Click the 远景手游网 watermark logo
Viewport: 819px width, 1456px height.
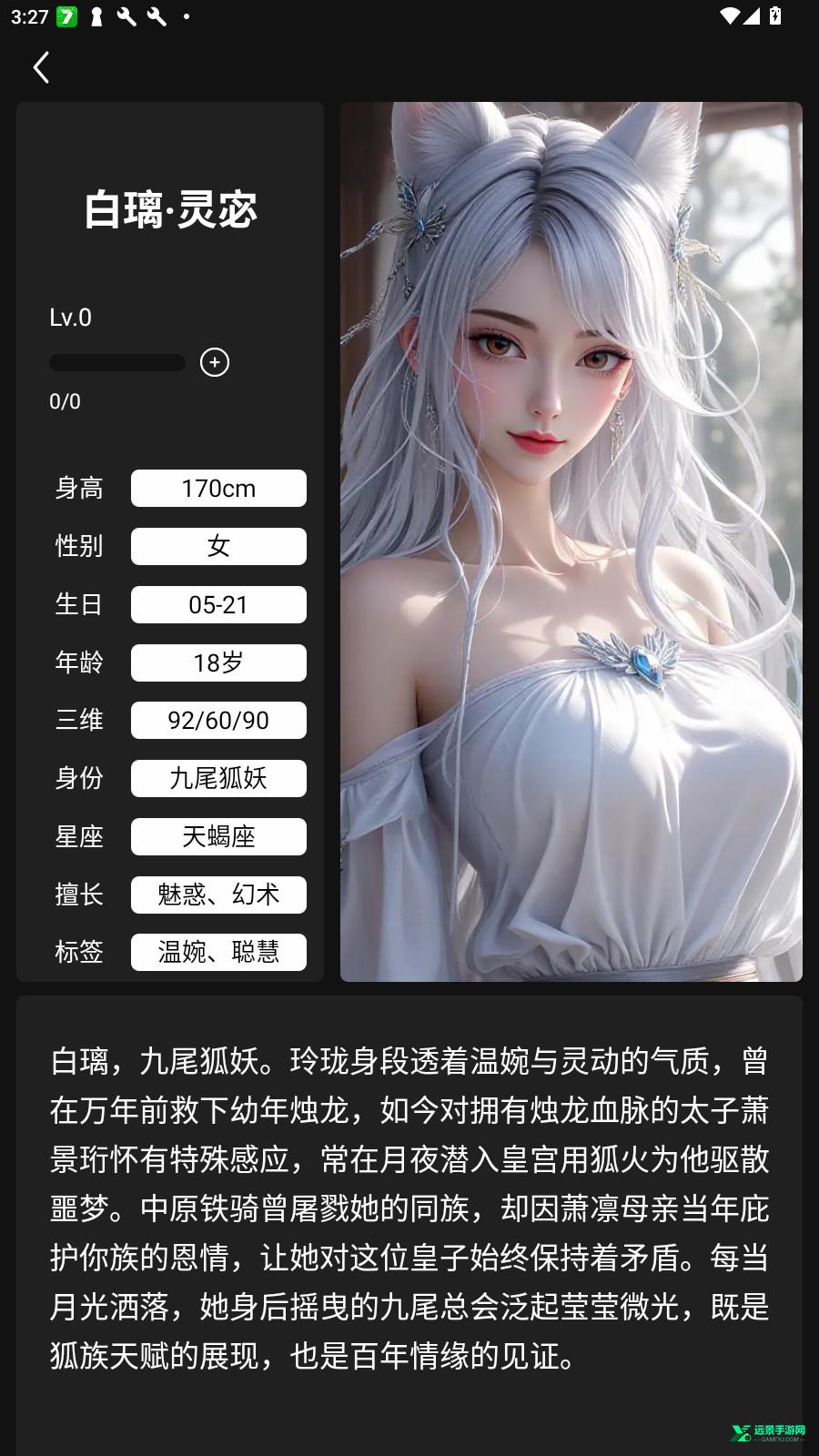point(769,1430)
